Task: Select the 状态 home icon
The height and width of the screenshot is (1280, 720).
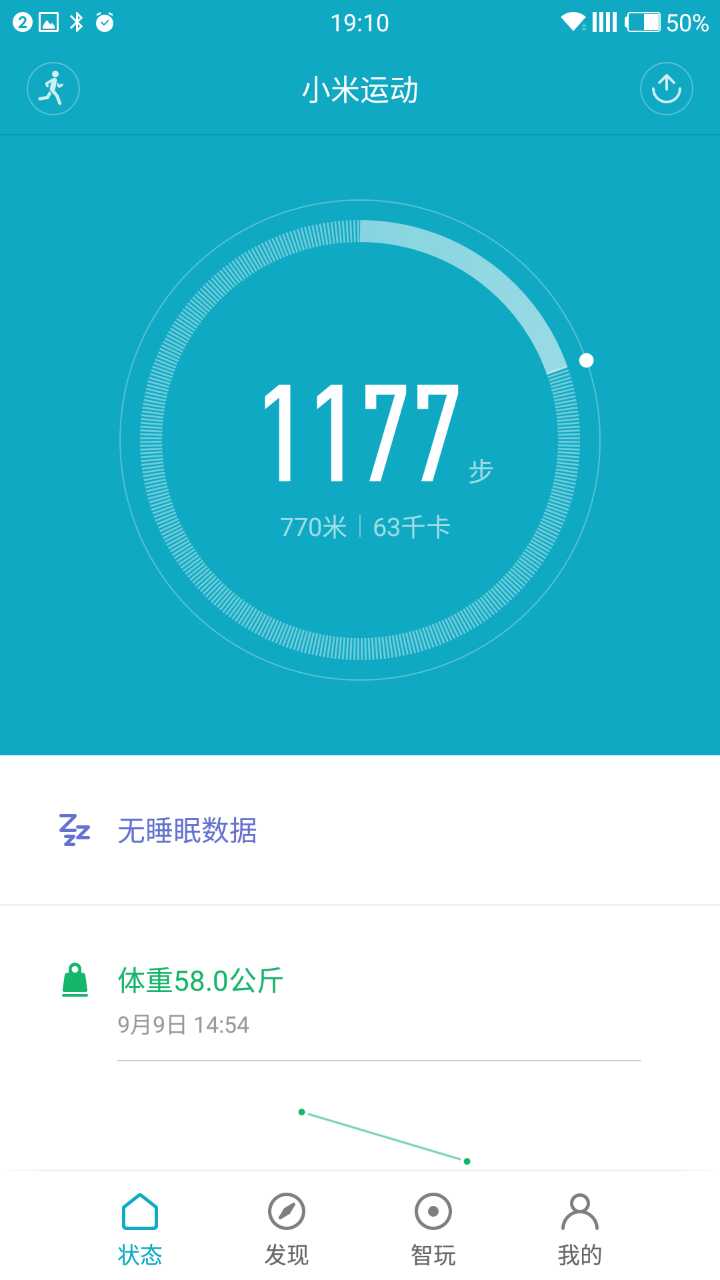Action: (x=140, y=1210)
